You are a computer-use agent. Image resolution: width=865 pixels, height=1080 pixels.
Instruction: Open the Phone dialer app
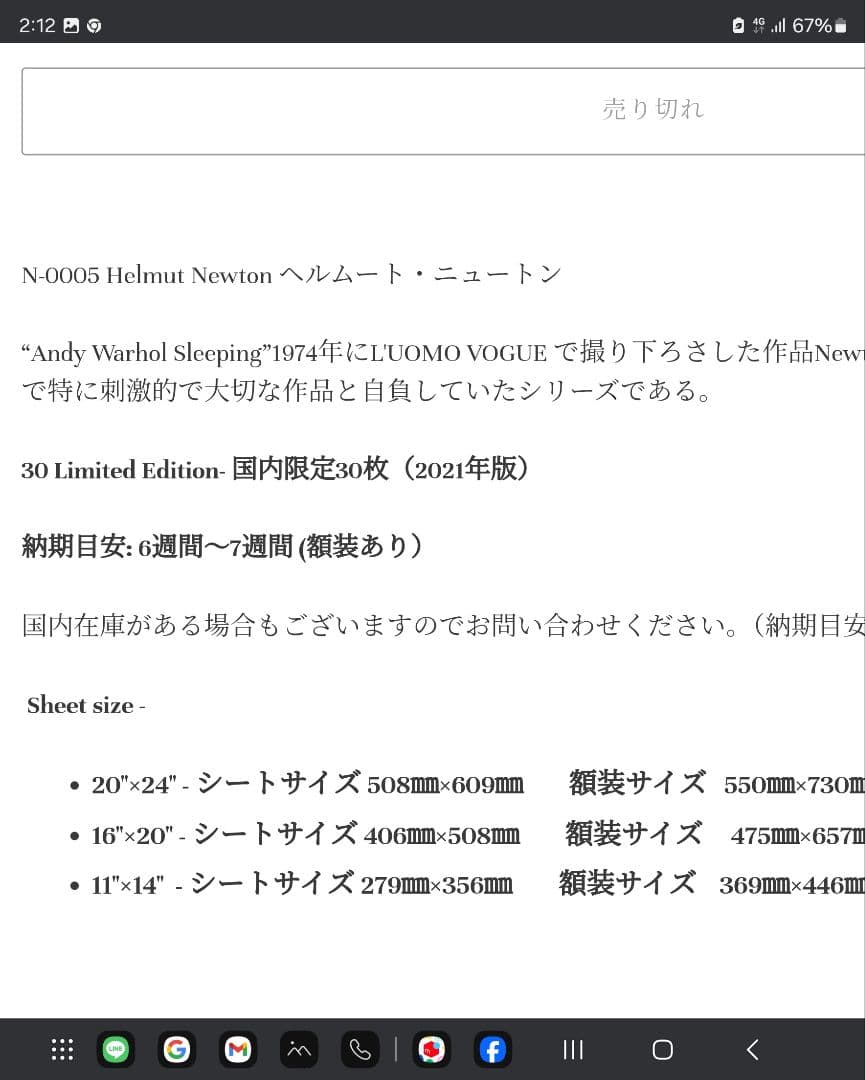tap(360, 1049)
